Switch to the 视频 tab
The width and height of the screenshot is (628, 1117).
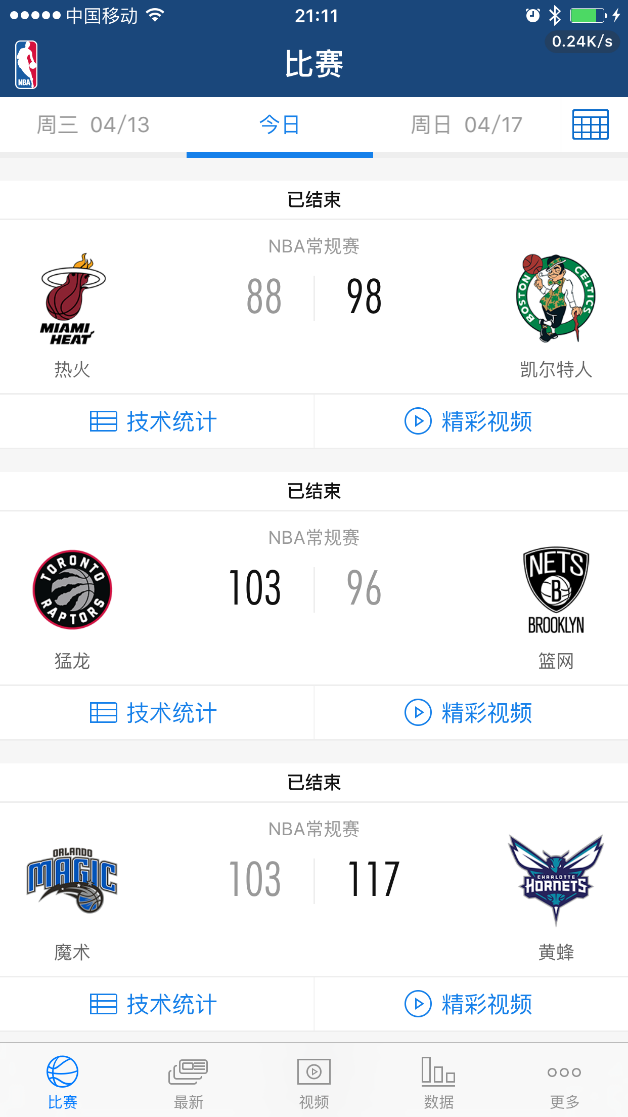[x=314, y=1082]
